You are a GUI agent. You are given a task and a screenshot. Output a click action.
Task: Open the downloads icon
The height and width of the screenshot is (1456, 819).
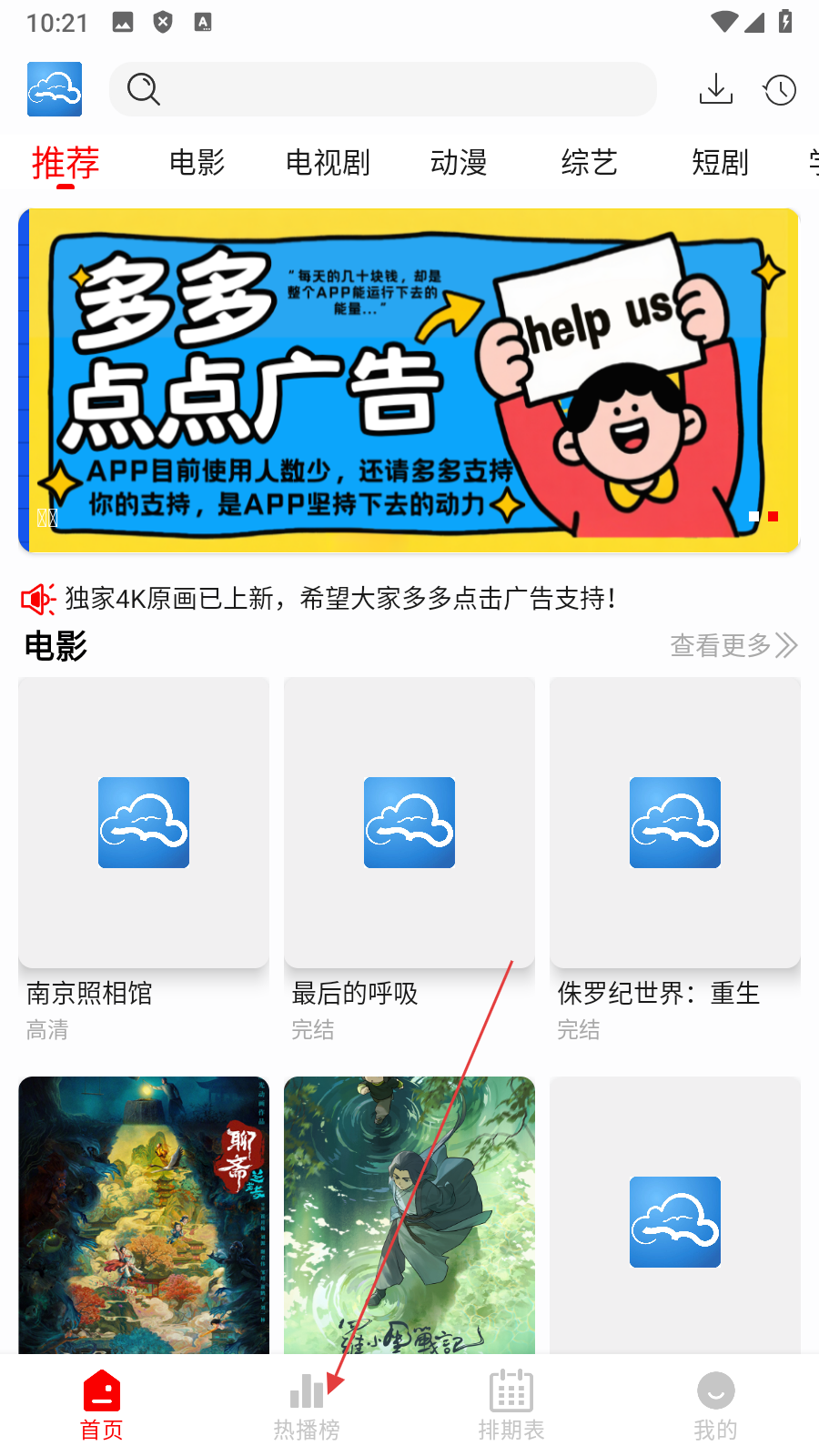(x=715, y=89)
